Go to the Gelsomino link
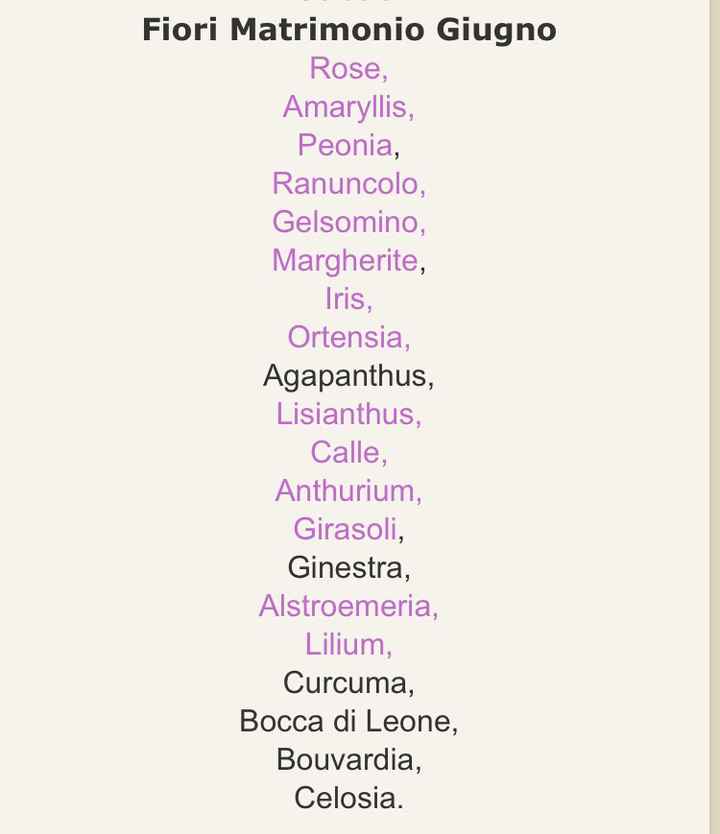720x834 pixels. point(345,222)
